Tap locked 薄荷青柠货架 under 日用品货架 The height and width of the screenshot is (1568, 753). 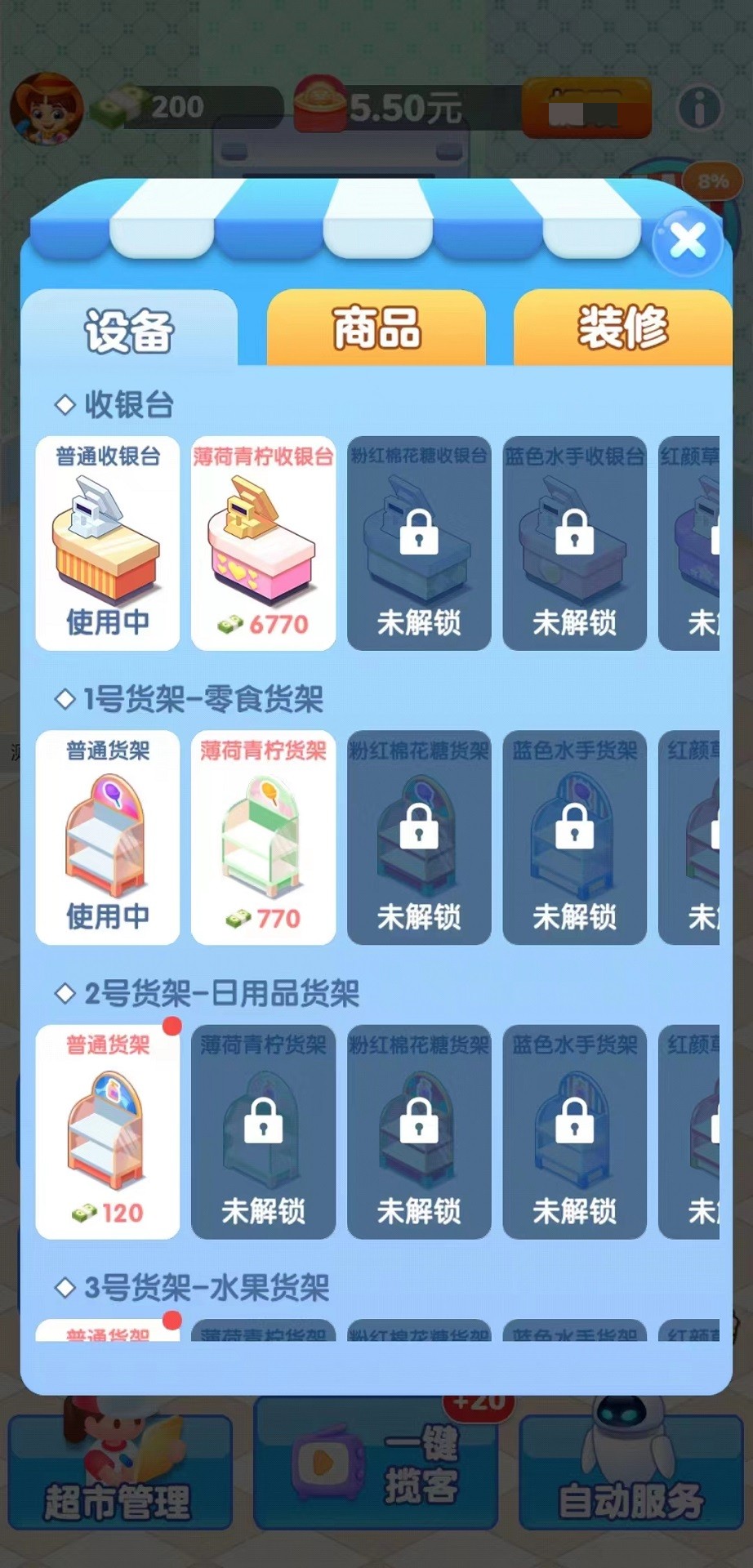[x=263, y=1131]
